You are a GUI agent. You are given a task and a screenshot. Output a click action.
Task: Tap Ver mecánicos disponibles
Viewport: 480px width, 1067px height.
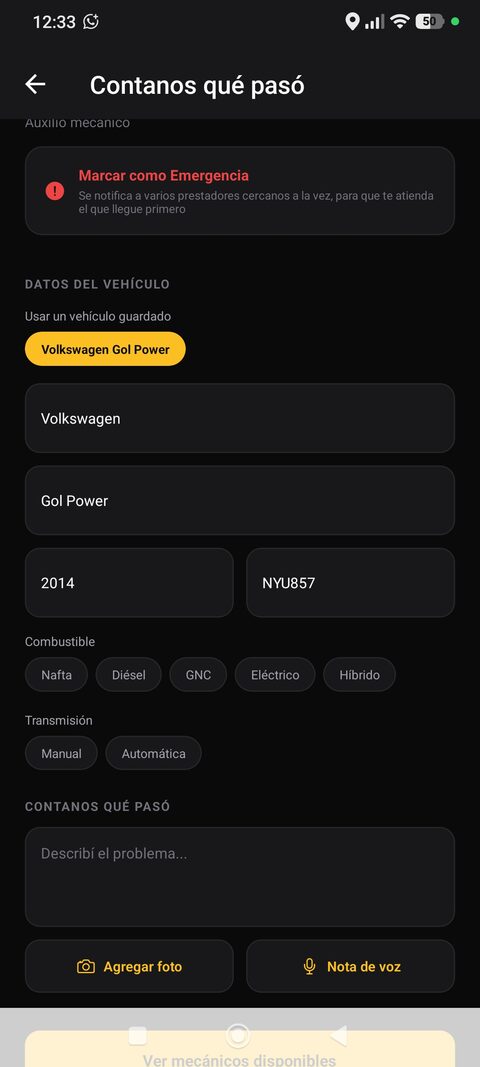pos(240,1050)
